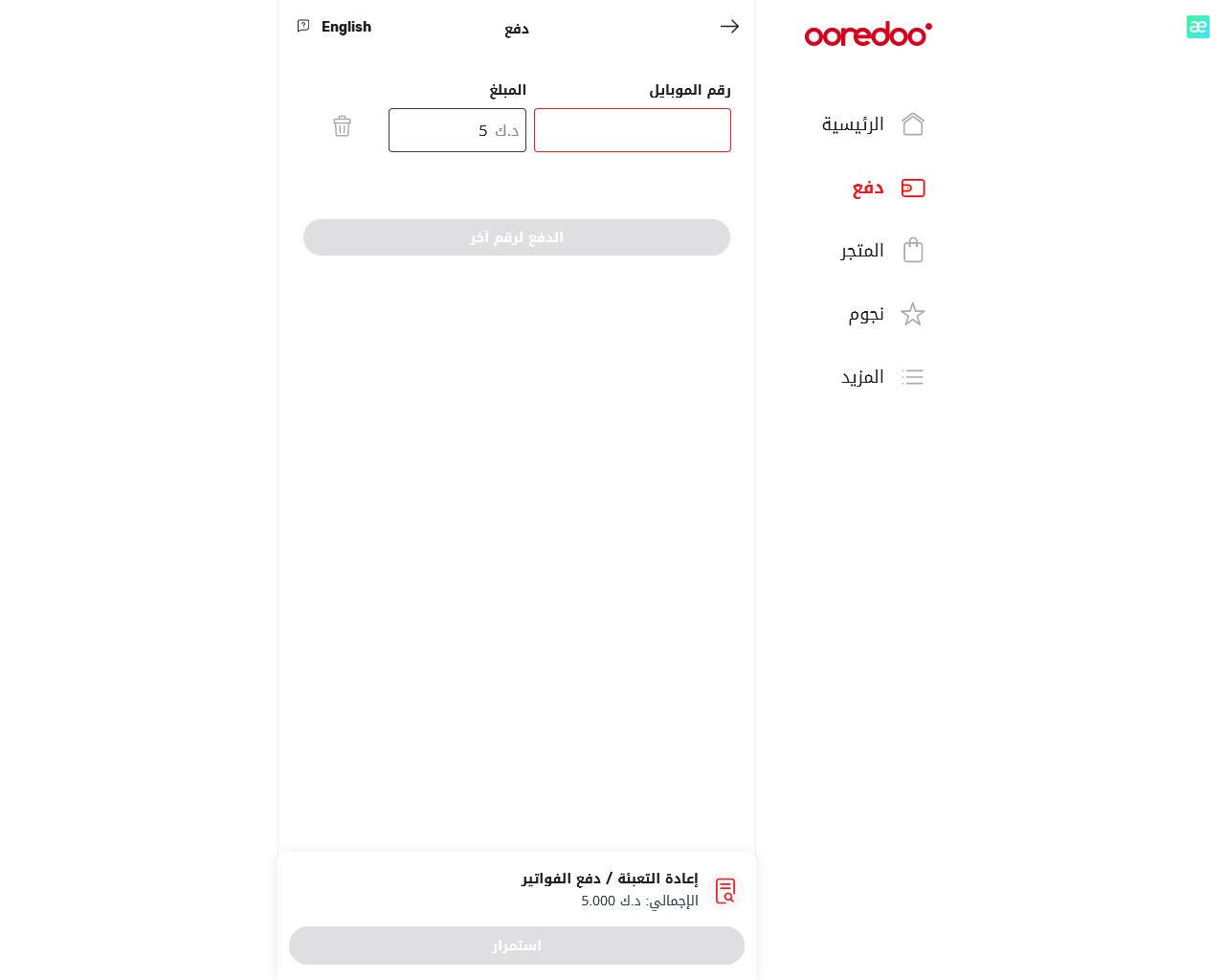Open المزيد more menu

coord(880,377)
